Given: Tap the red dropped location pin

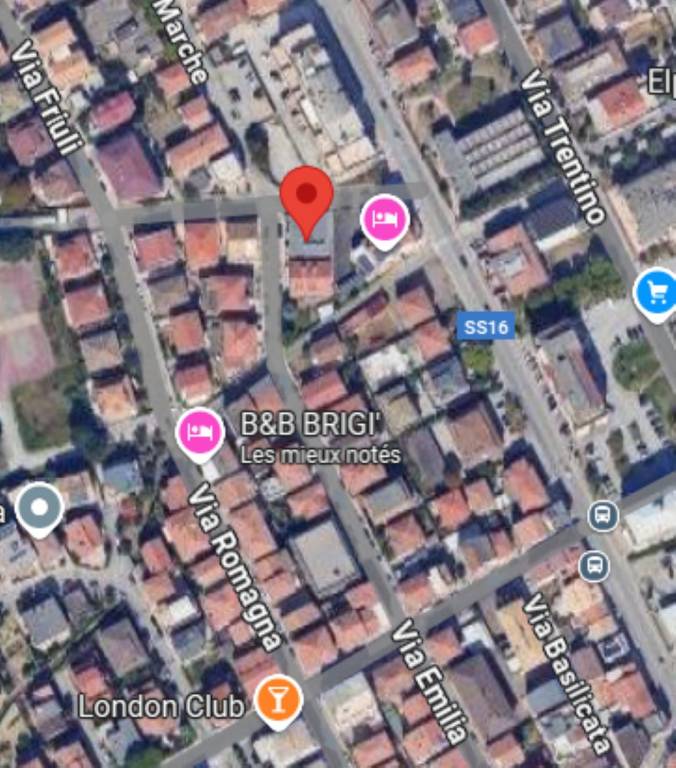Looking at the screenshot, I should [306, 196].
